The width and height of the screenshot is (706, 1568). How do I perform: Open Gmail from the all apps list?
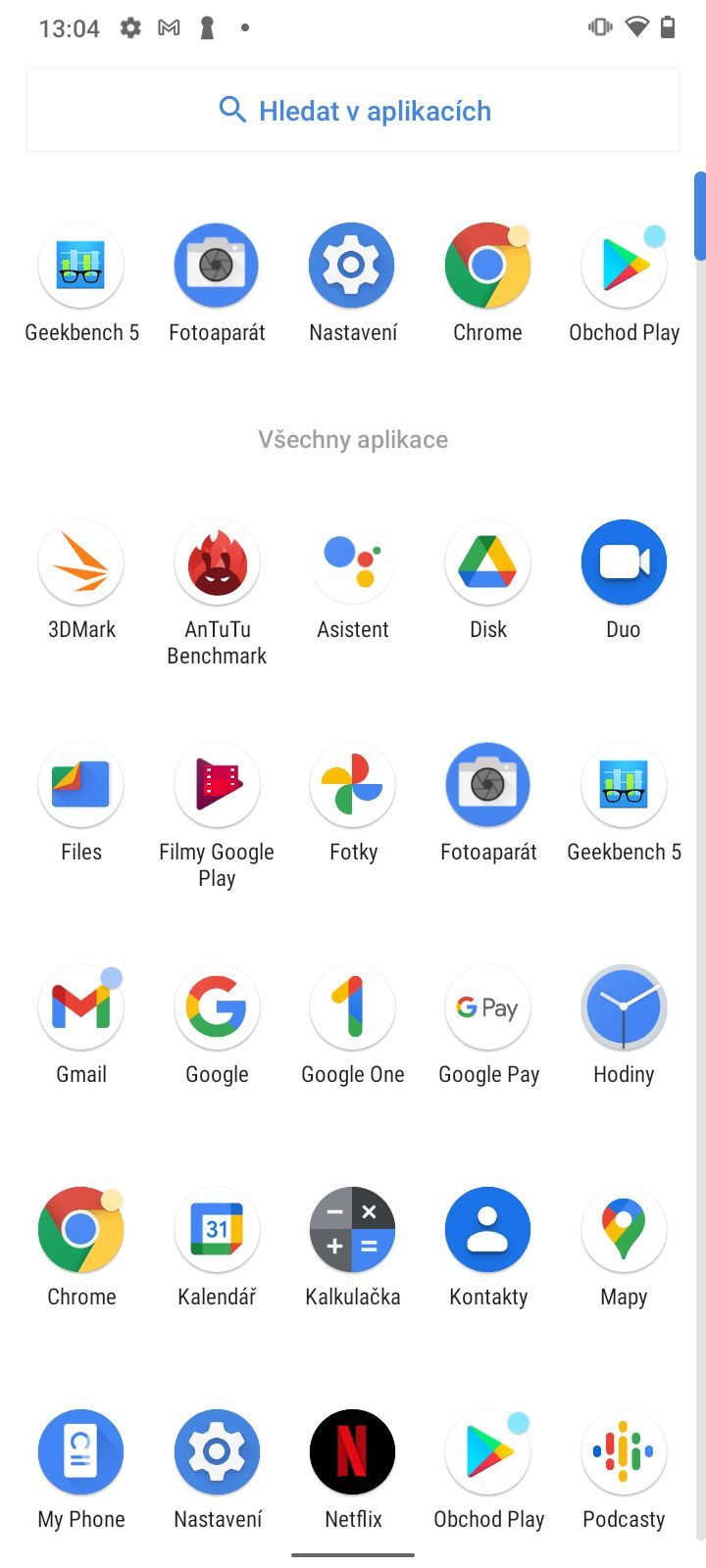[x=81, y=1007]
